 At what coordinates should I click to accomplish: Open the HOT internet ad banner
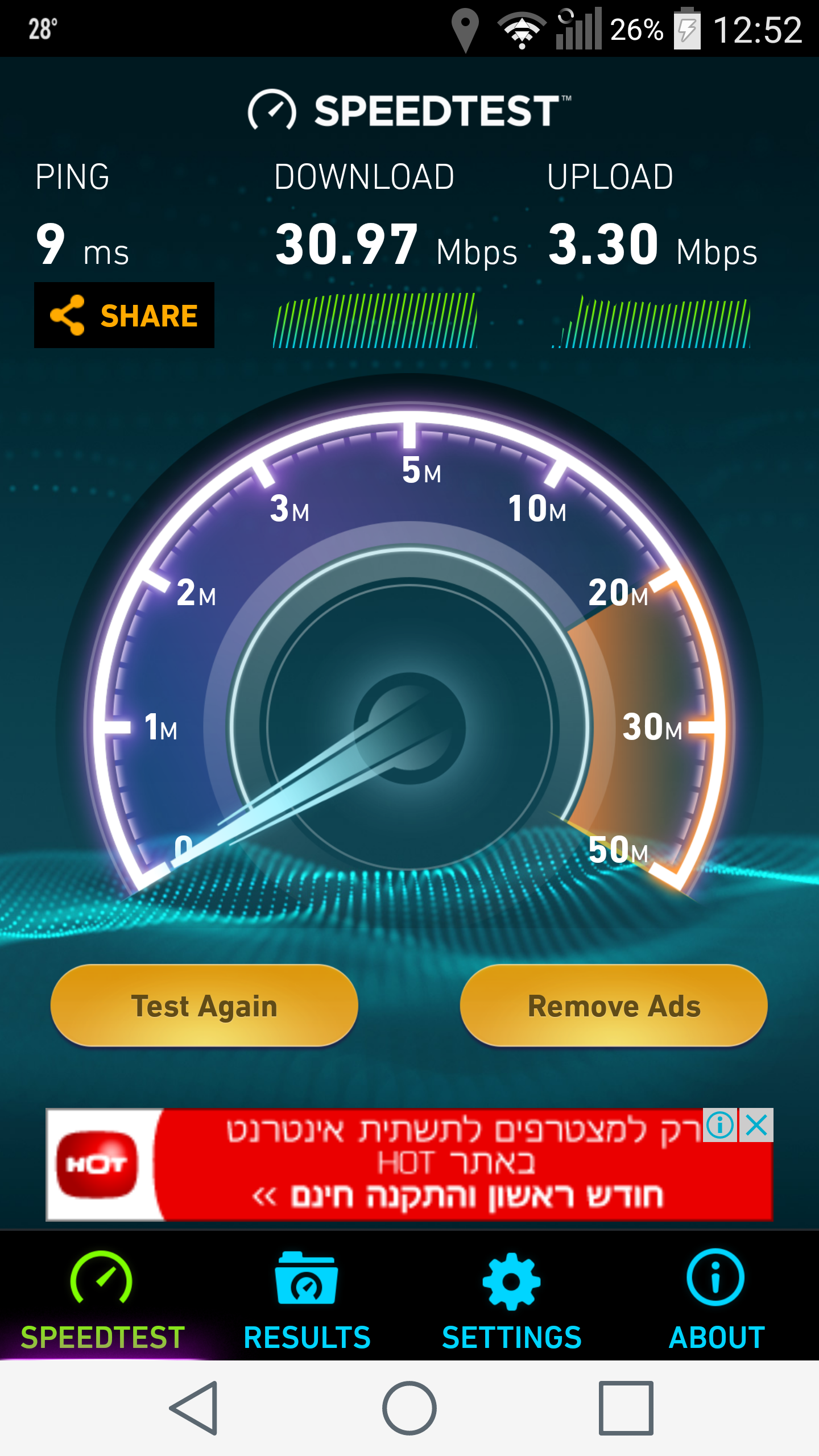click(409, 1164)
